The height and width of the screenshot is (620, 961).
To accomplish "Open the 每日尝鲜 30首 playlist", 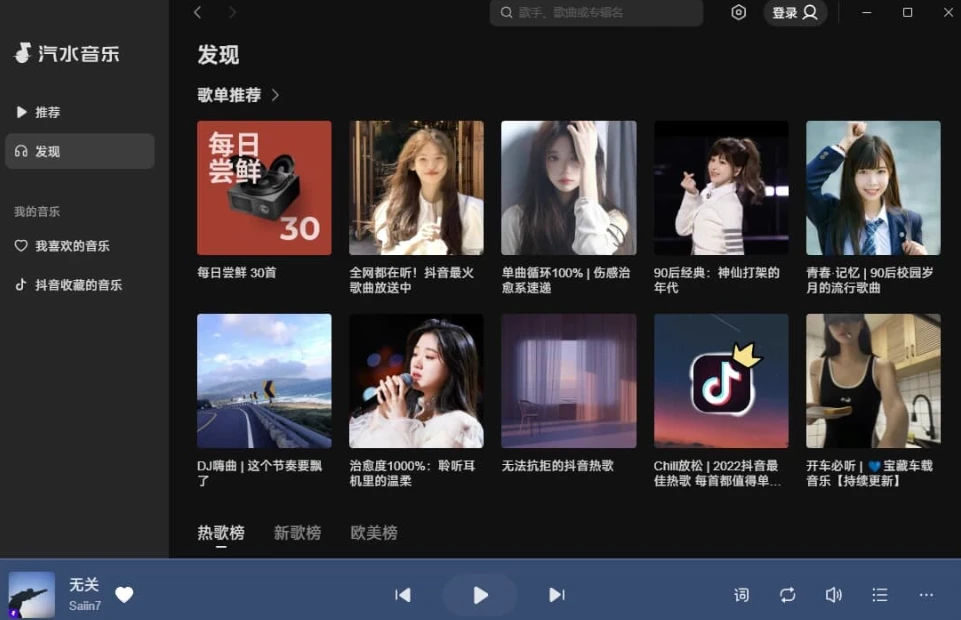I will click(264, 188).
